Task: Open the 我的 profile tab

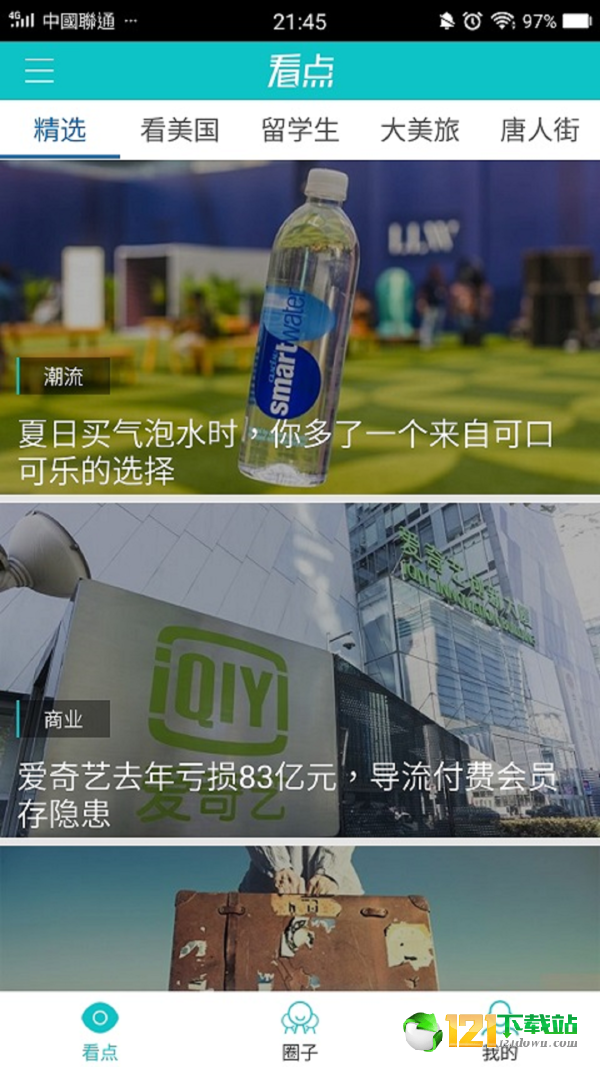Action: click(500, 1030)
